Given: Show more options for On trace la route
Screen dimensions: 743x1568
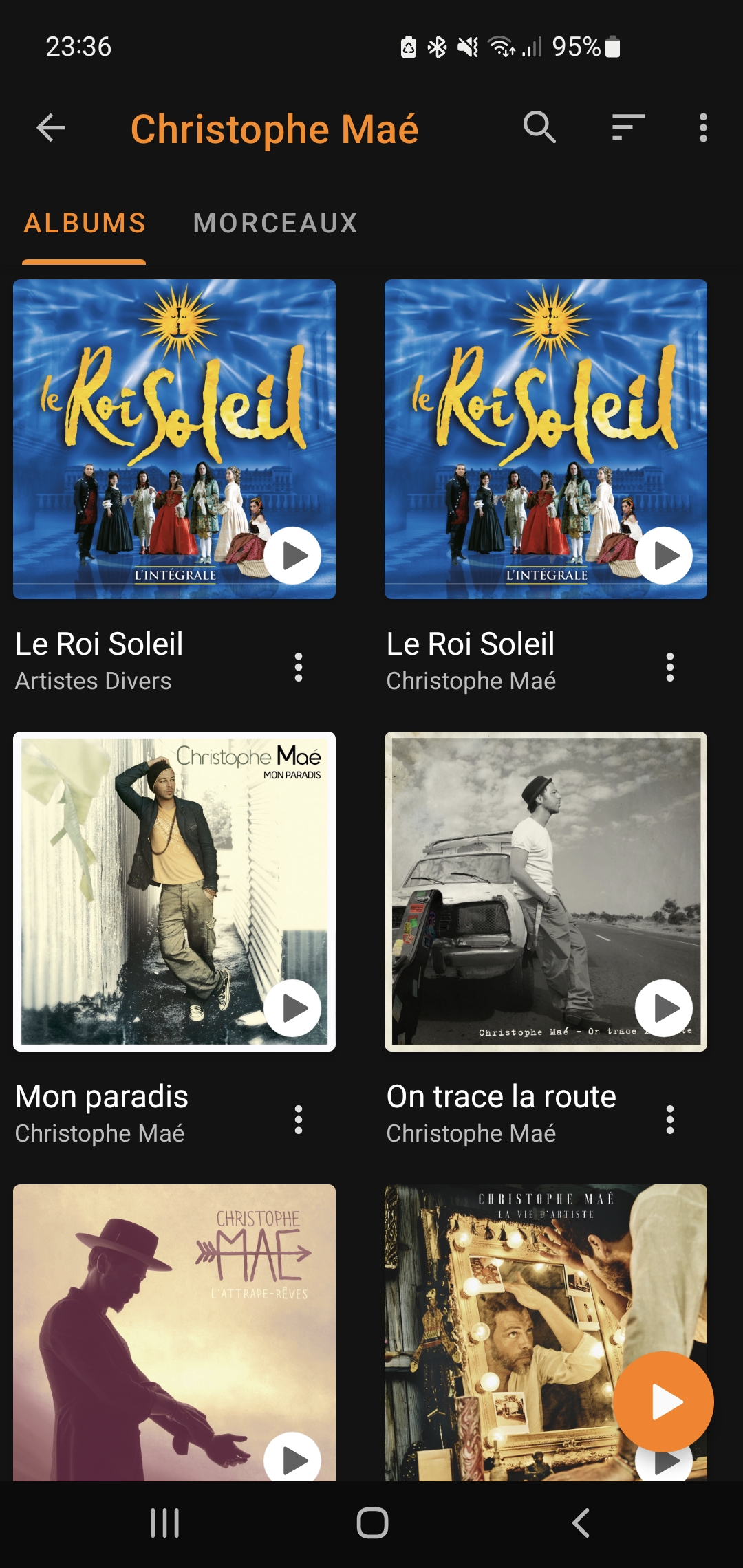Looking at the screenshot, I should tap(669, 1120).
